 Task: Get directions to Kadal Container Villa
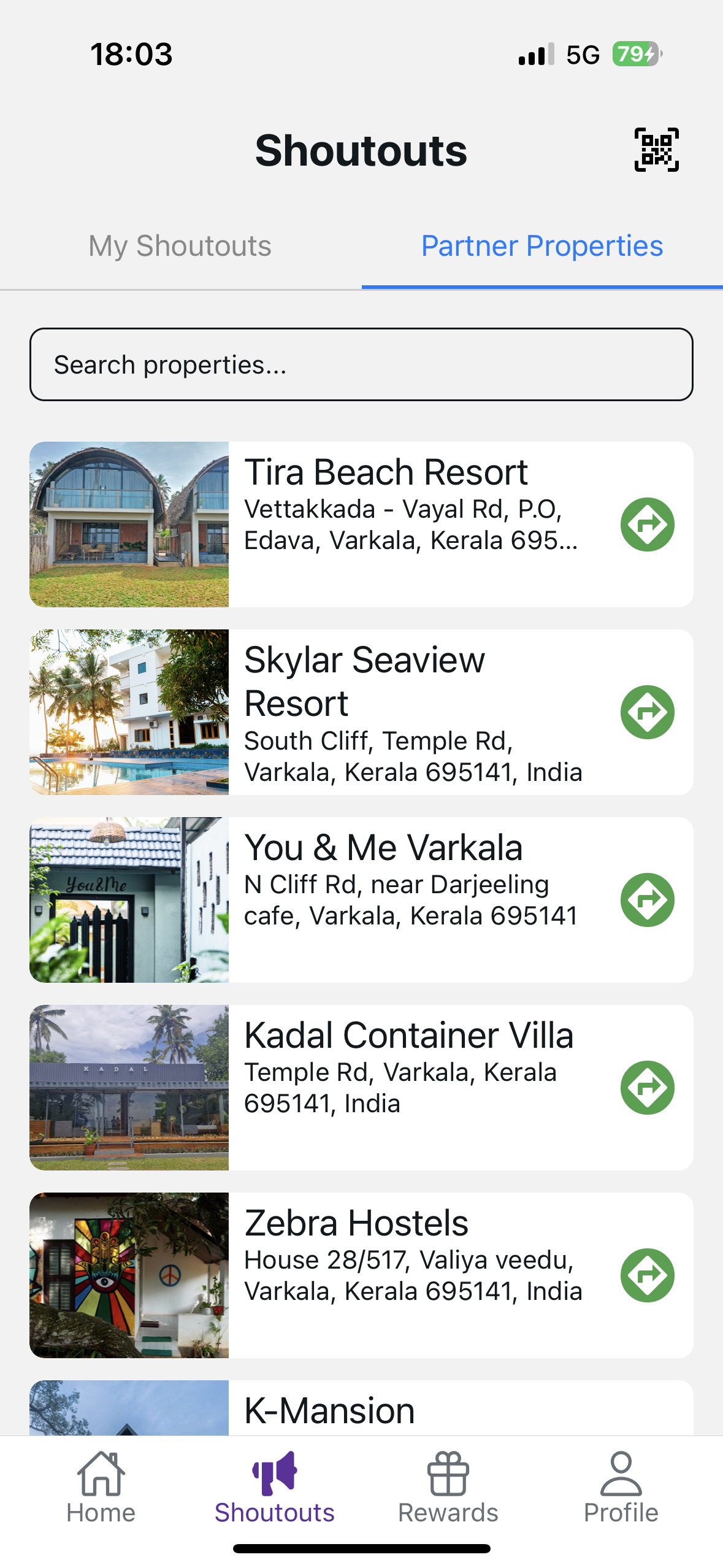tap(647, 1088)
